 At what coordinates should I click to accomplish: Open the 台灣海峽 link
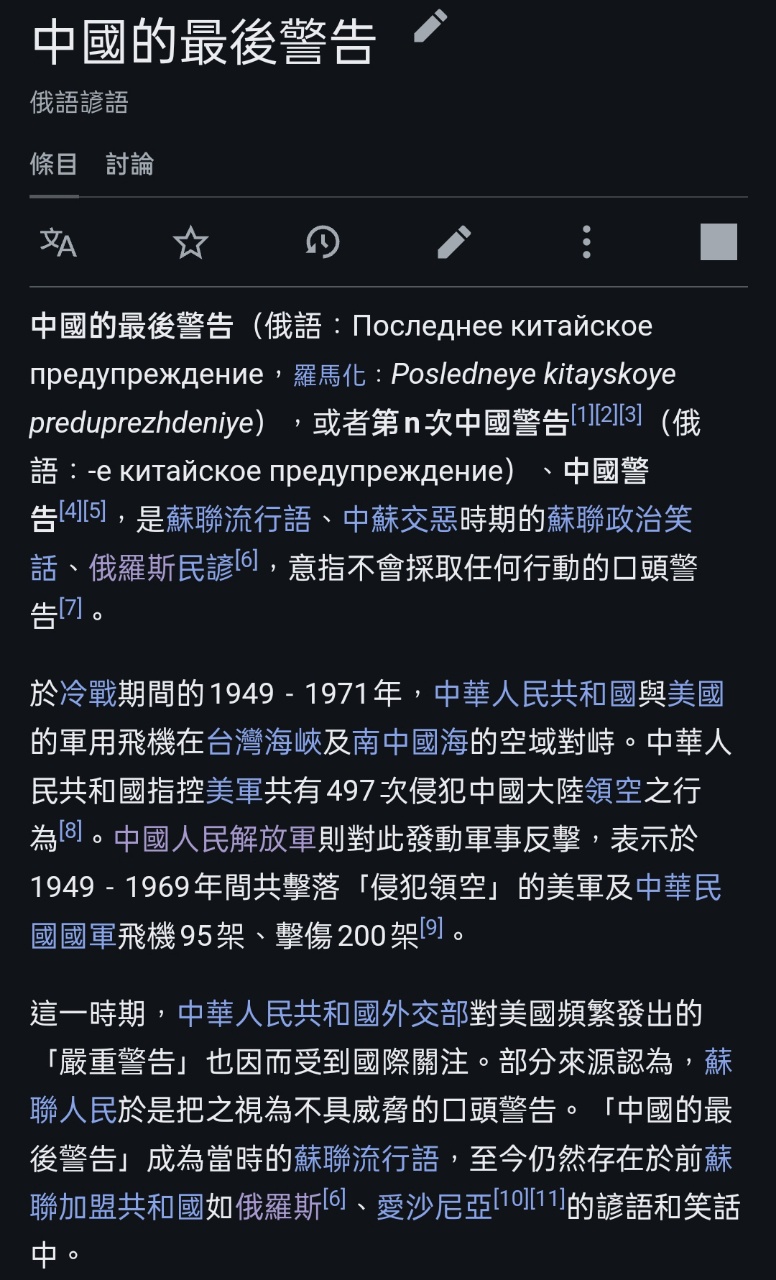tap(264, 742)
